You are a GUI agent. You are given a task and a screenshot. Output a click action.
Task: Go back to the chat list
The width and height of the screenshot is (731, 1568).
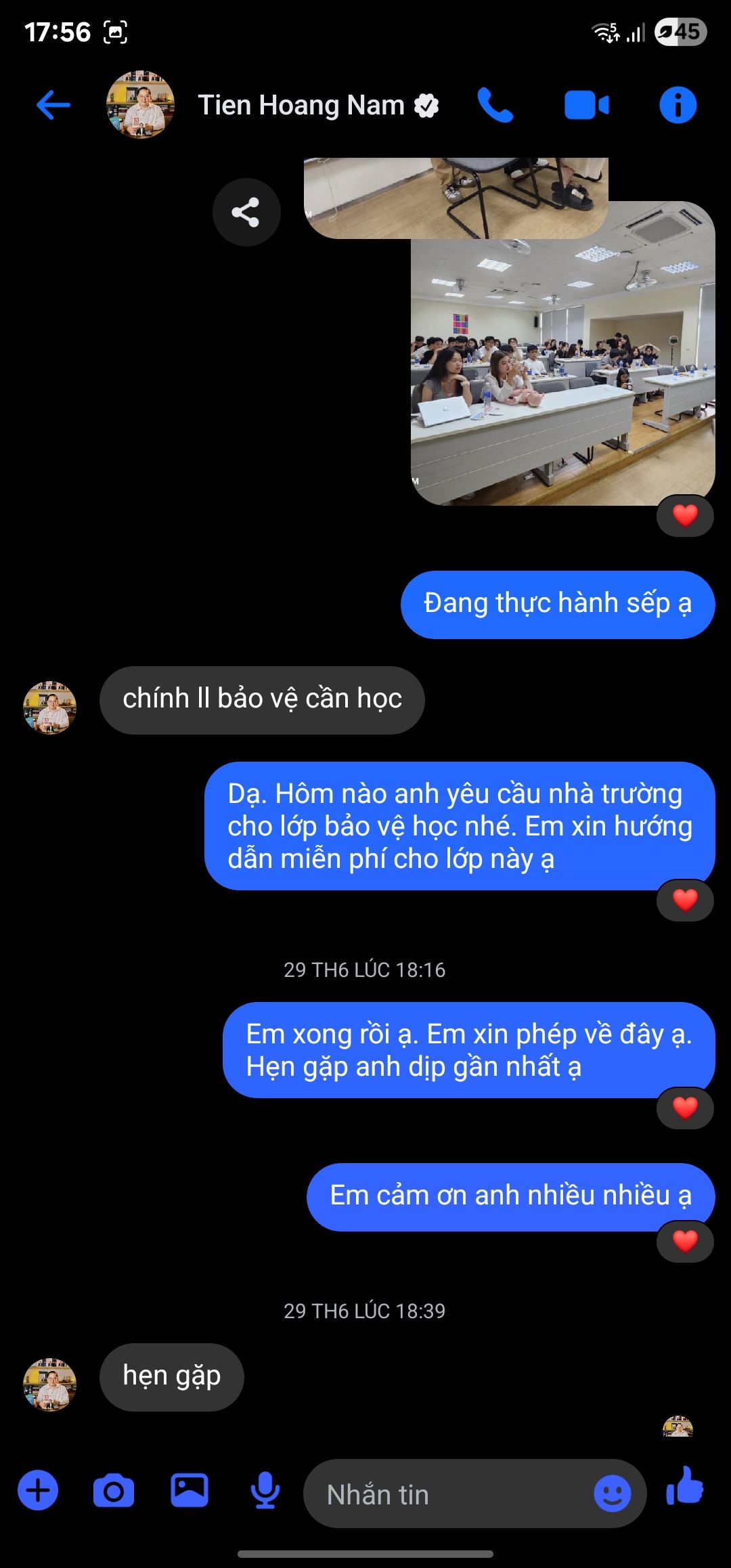point(53,106)
